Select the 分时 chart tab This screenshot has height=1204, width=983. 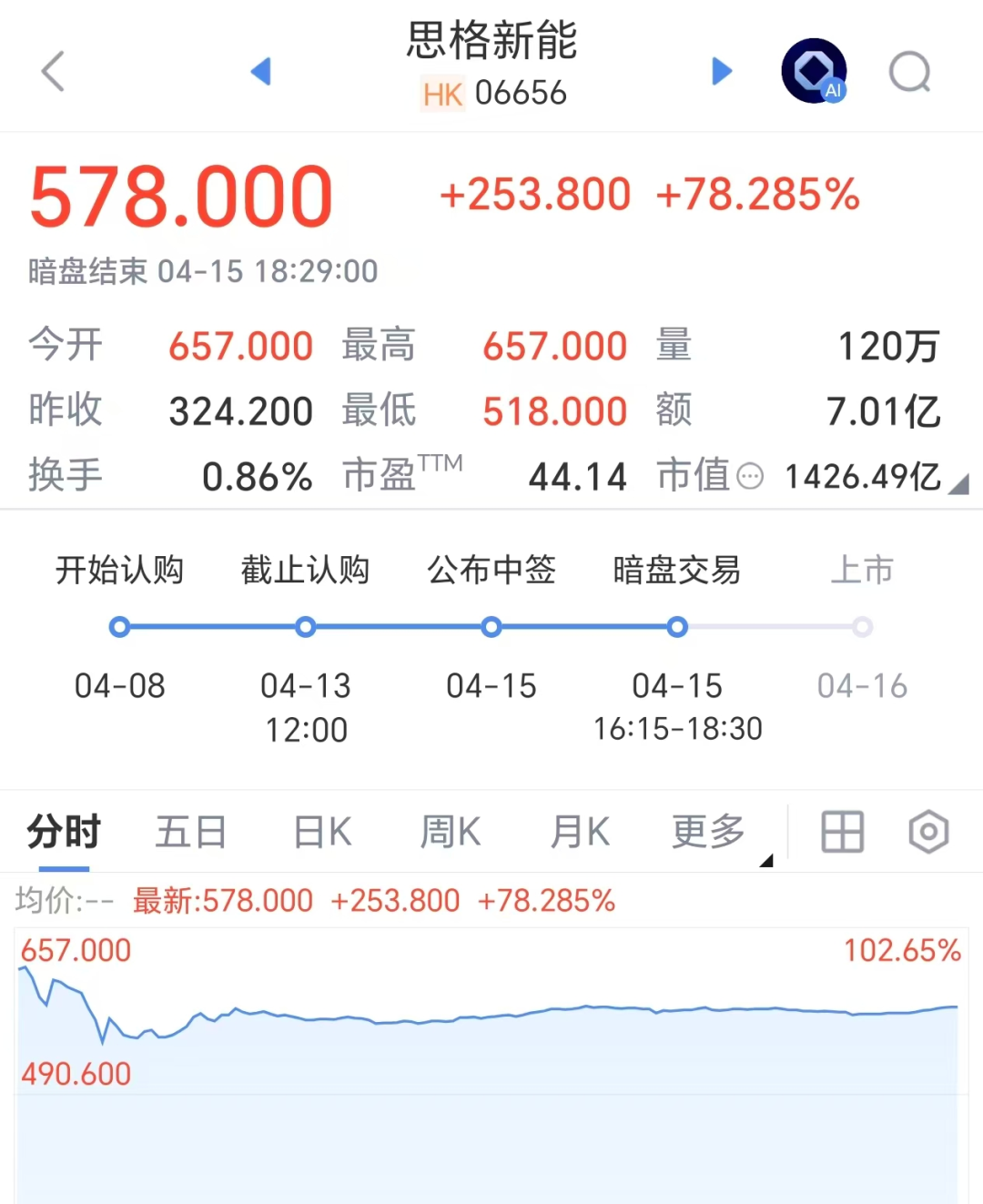point(64,832)
